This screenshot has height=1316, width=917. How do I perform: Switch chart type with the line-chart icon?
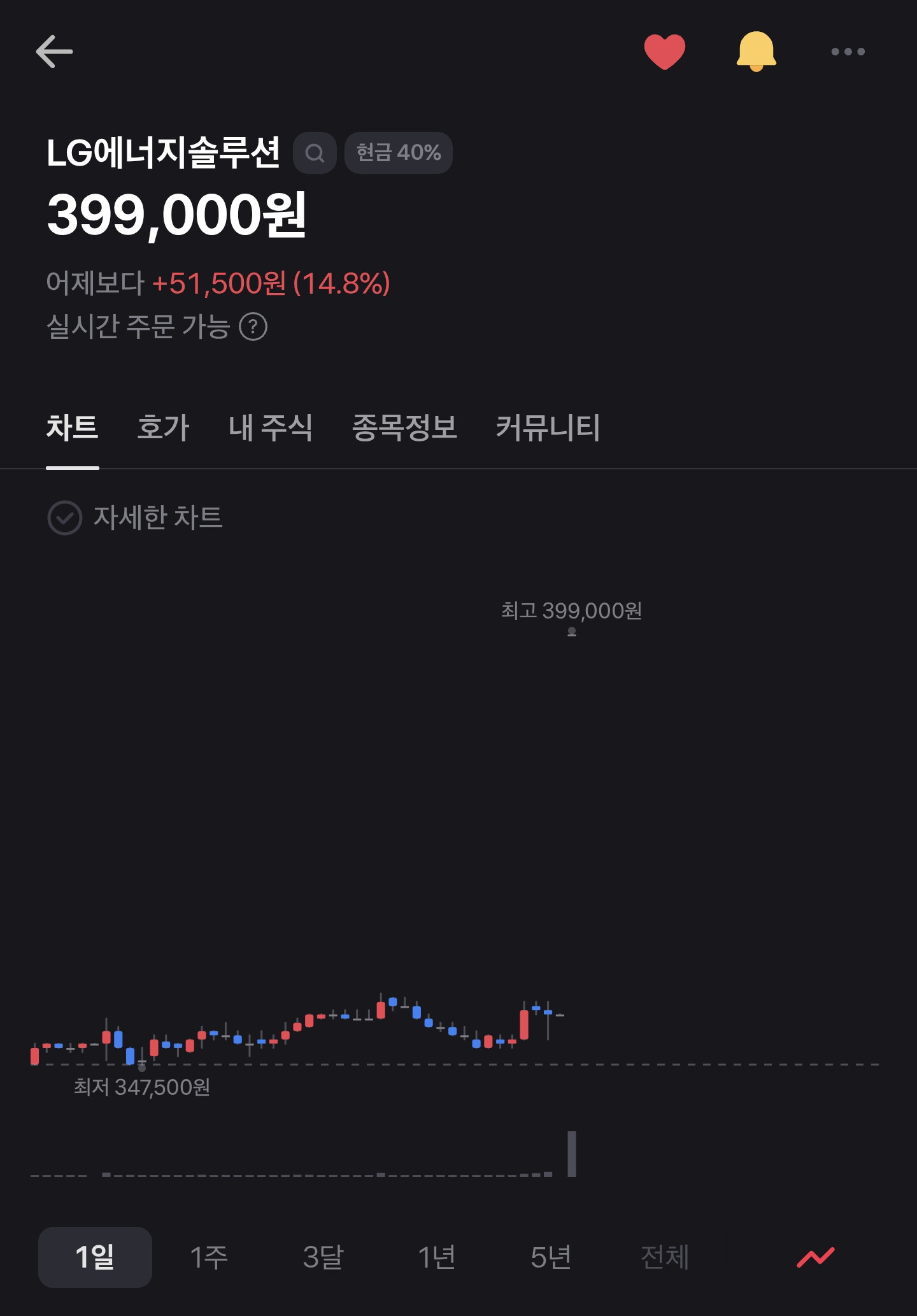pyautogui.click(x=816, y=1257)
